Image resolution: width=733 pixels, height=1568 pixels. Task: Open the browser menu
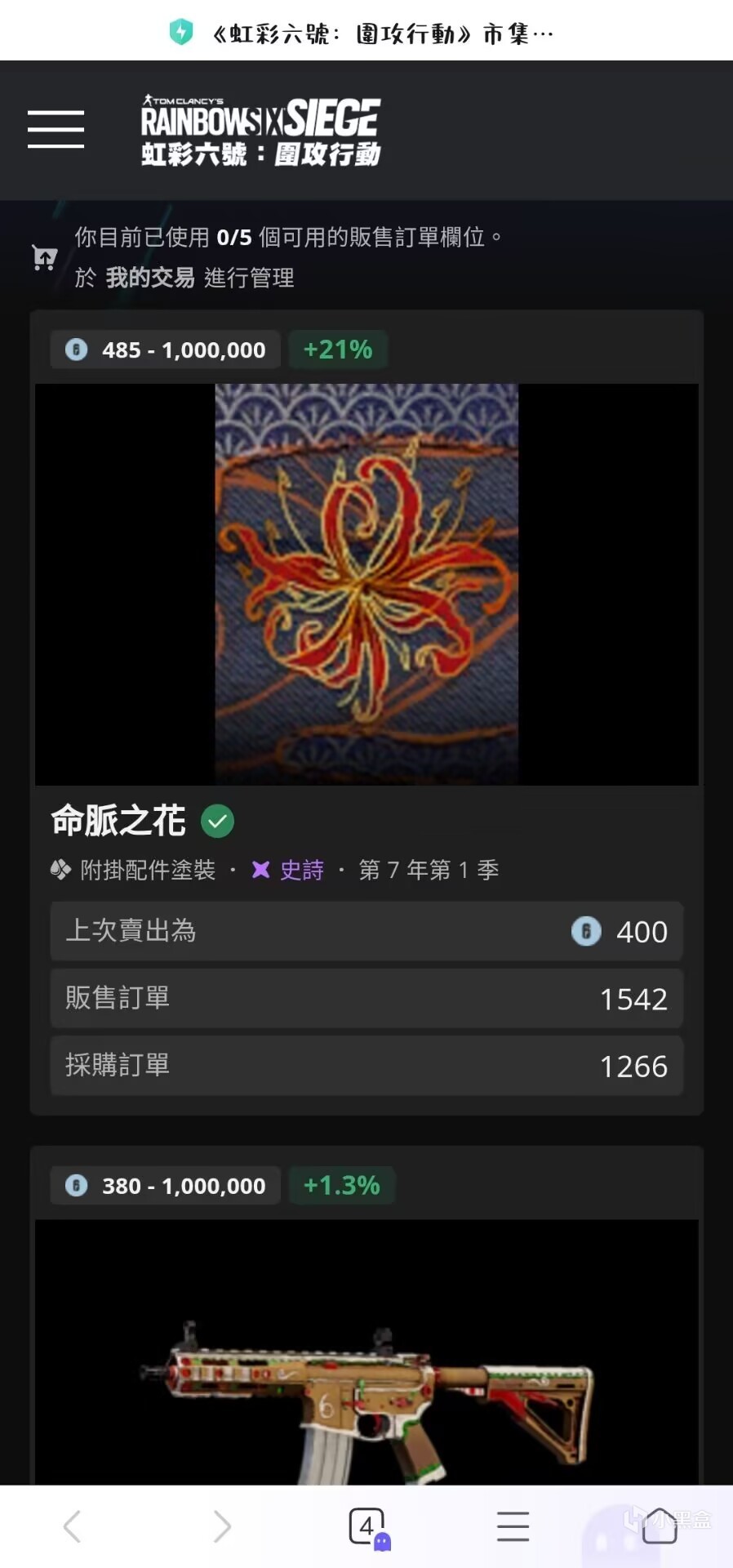[x=513, y=1526]
